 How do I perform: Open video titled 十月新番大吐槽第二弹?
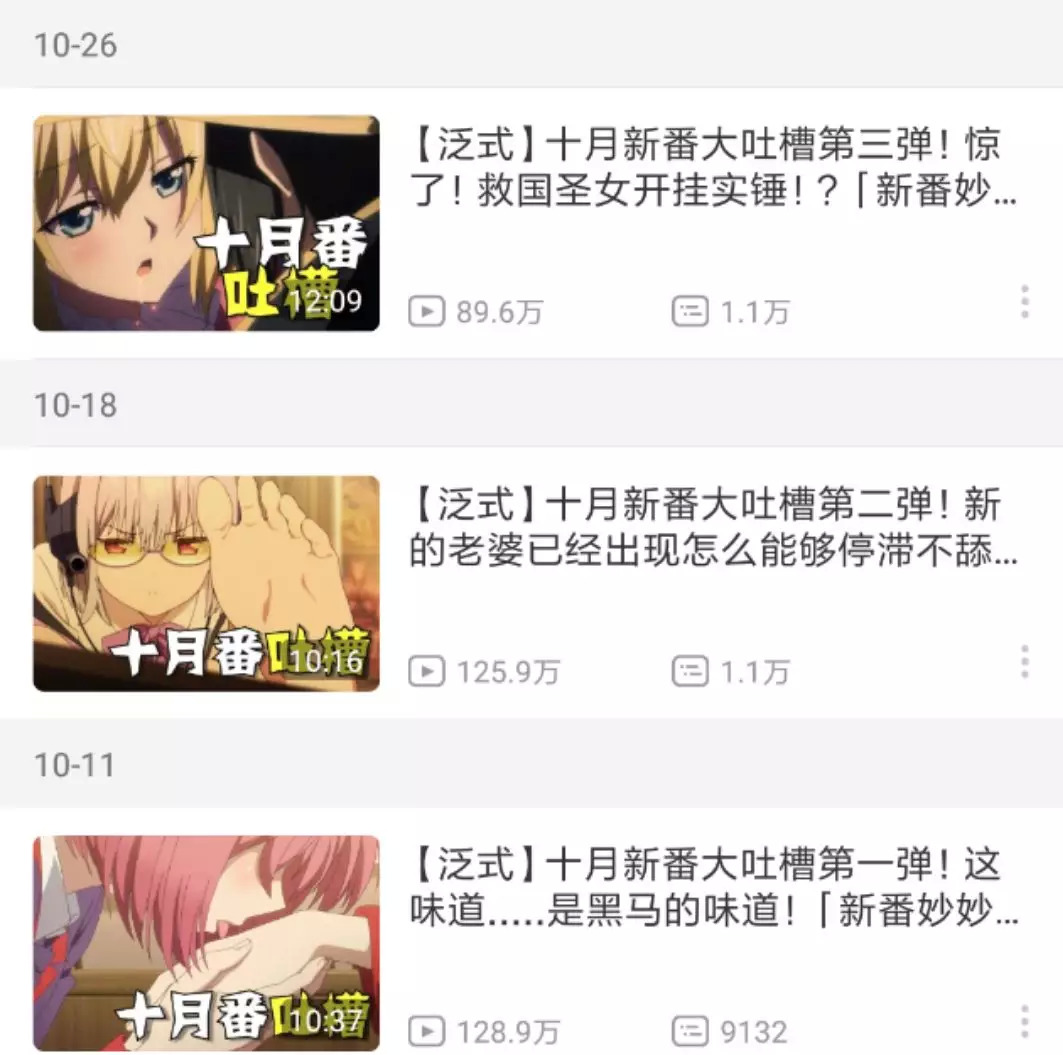[x=713, y=528]
